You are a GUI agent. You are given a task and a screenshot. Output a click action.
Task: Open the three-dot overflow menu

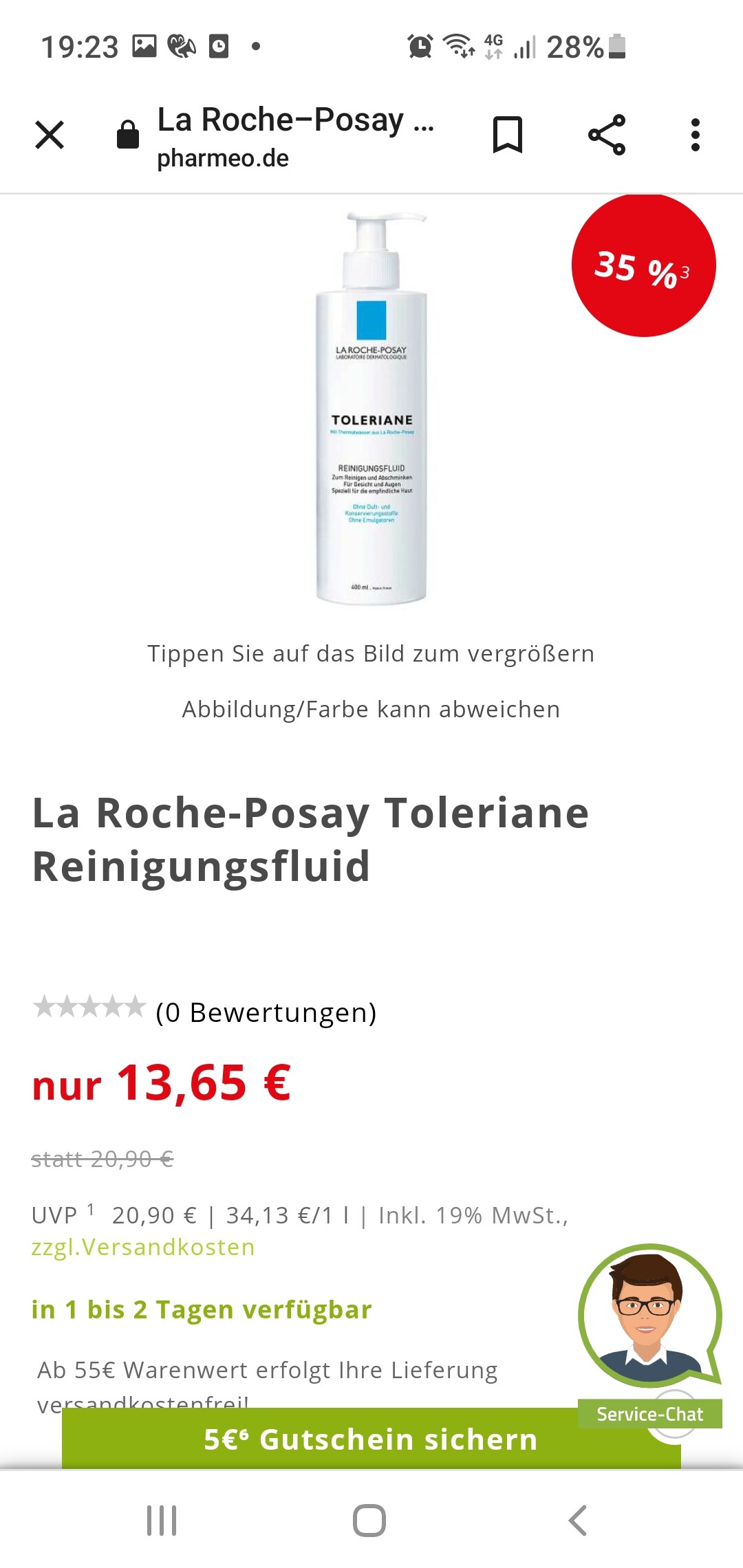(x=695, y=135)
